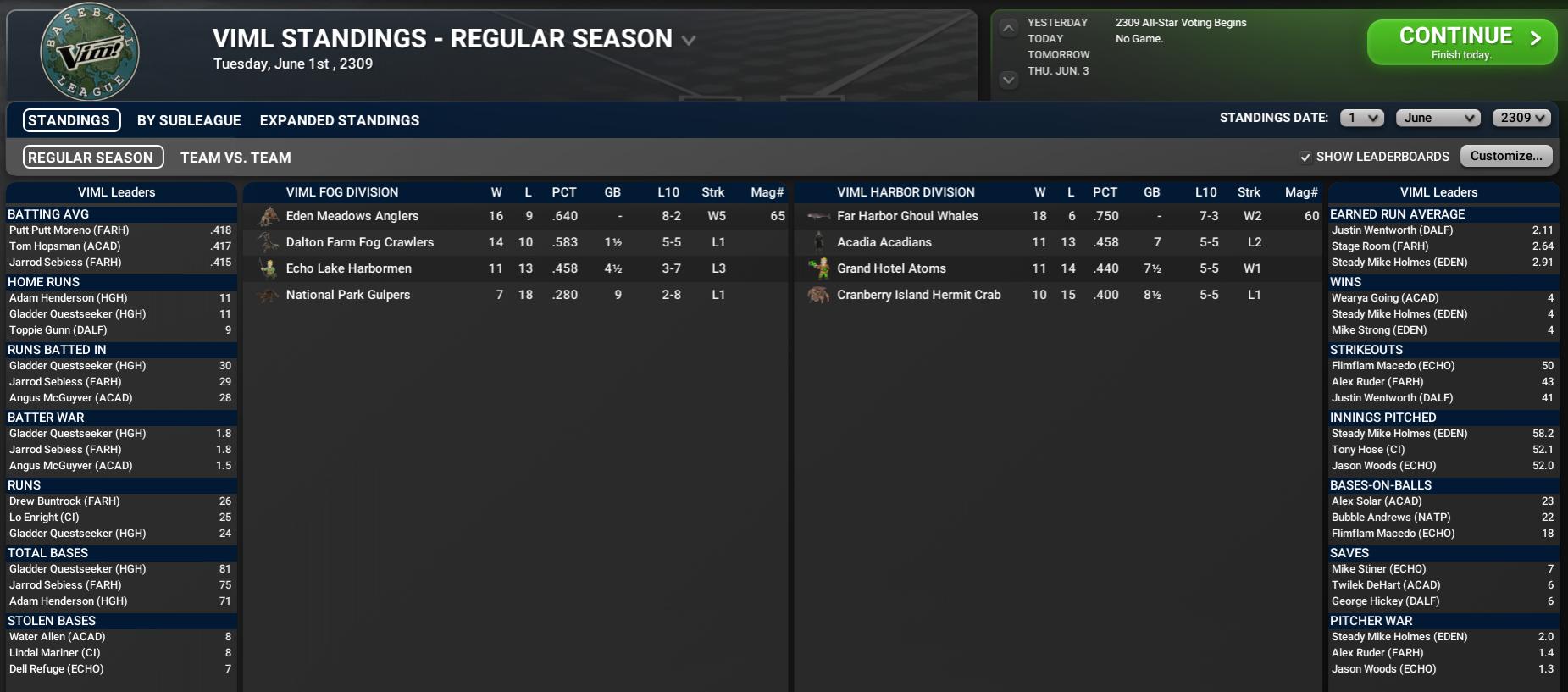Open the standings day dropdown
The image size is (1568, 692).
tap(1361, 118)
